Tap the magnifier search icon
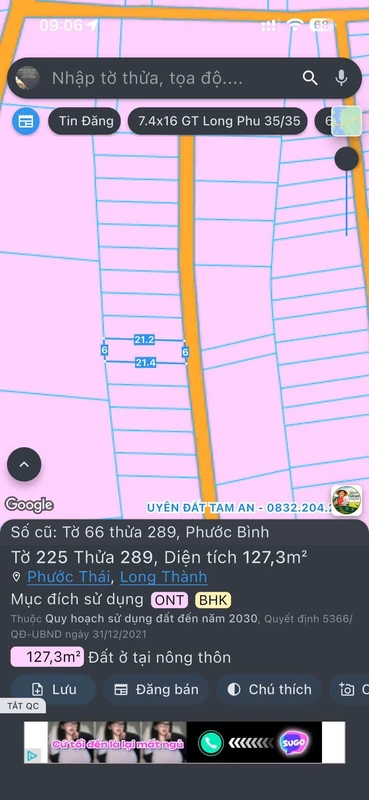 pyautogui.click(x=310, y=78)
